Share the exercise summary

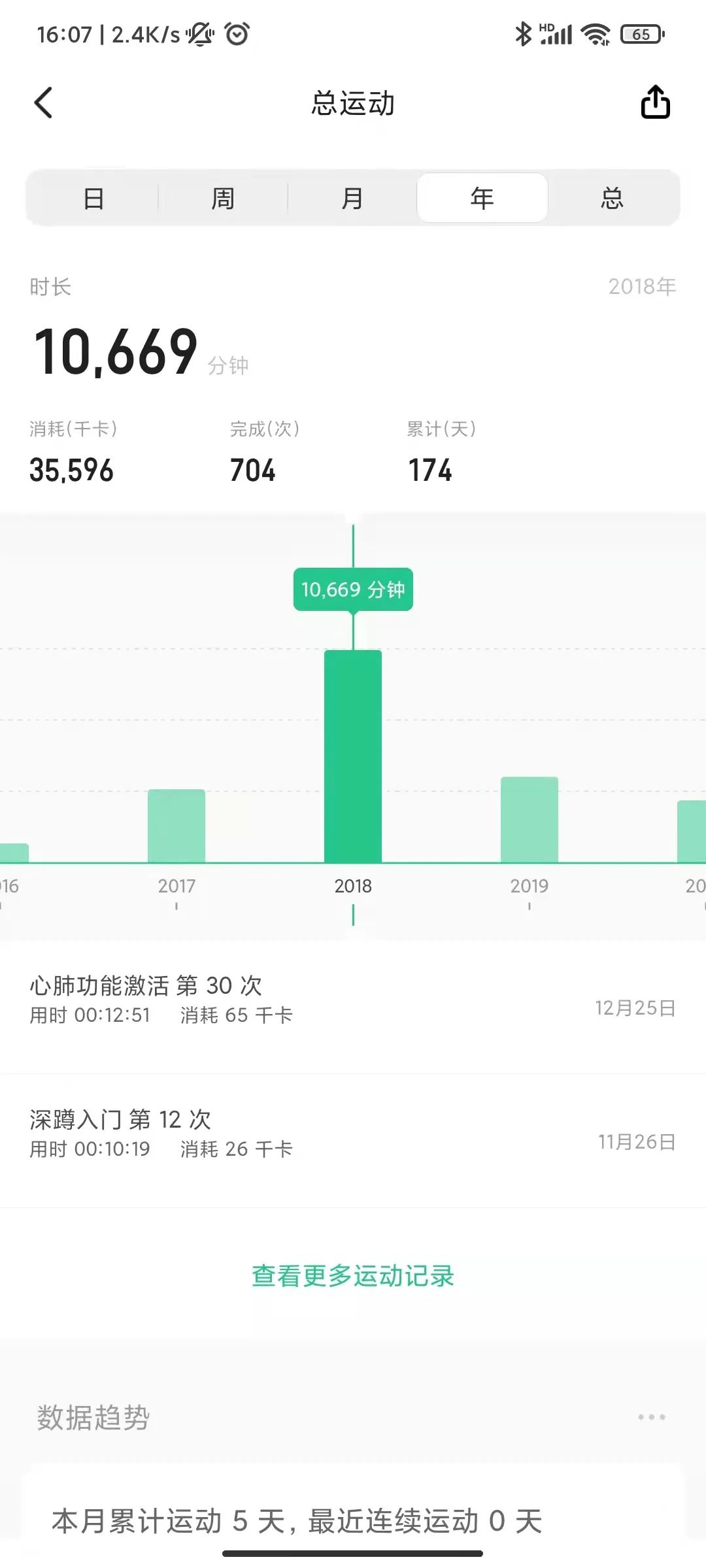[655, 103]
